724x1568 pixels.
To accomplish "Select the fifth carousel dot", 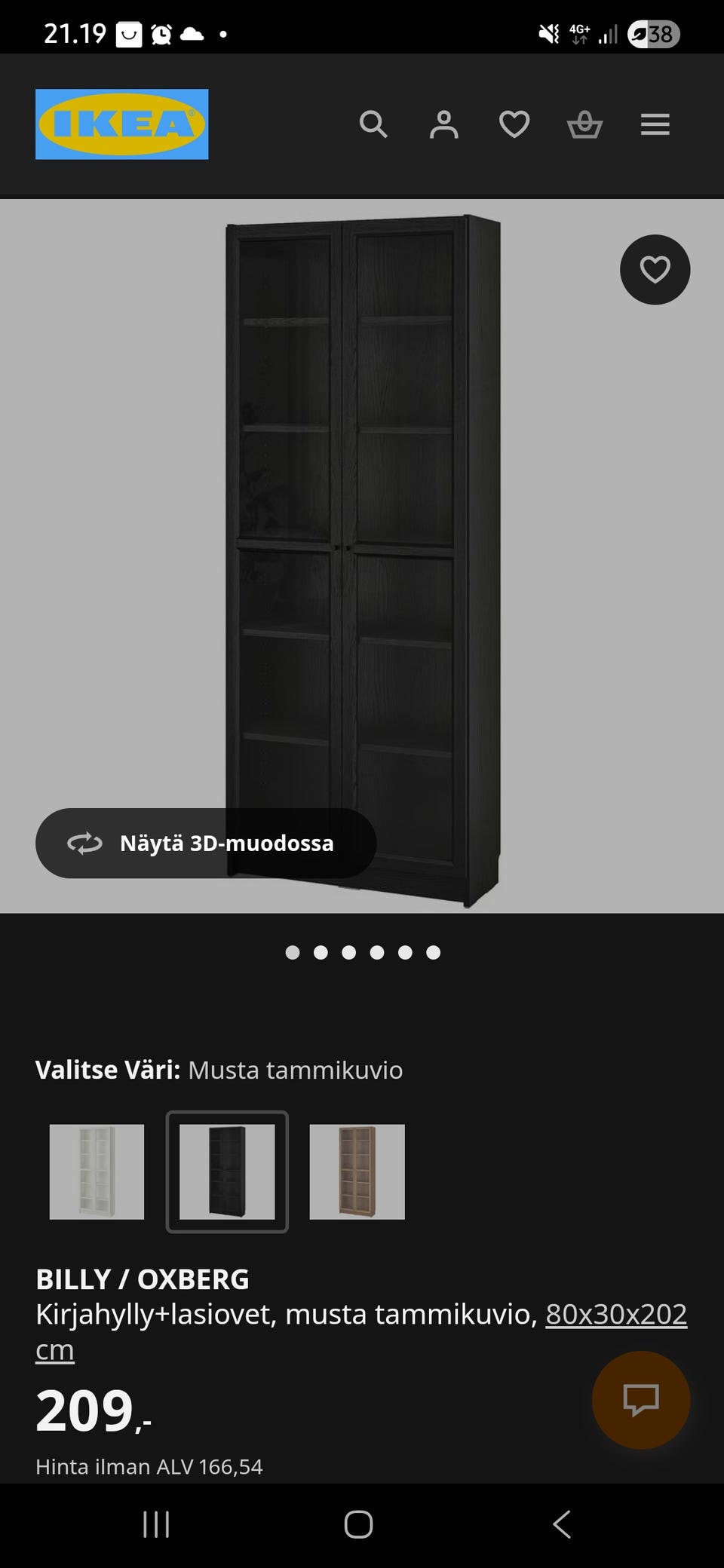I will tap(405, 952).
